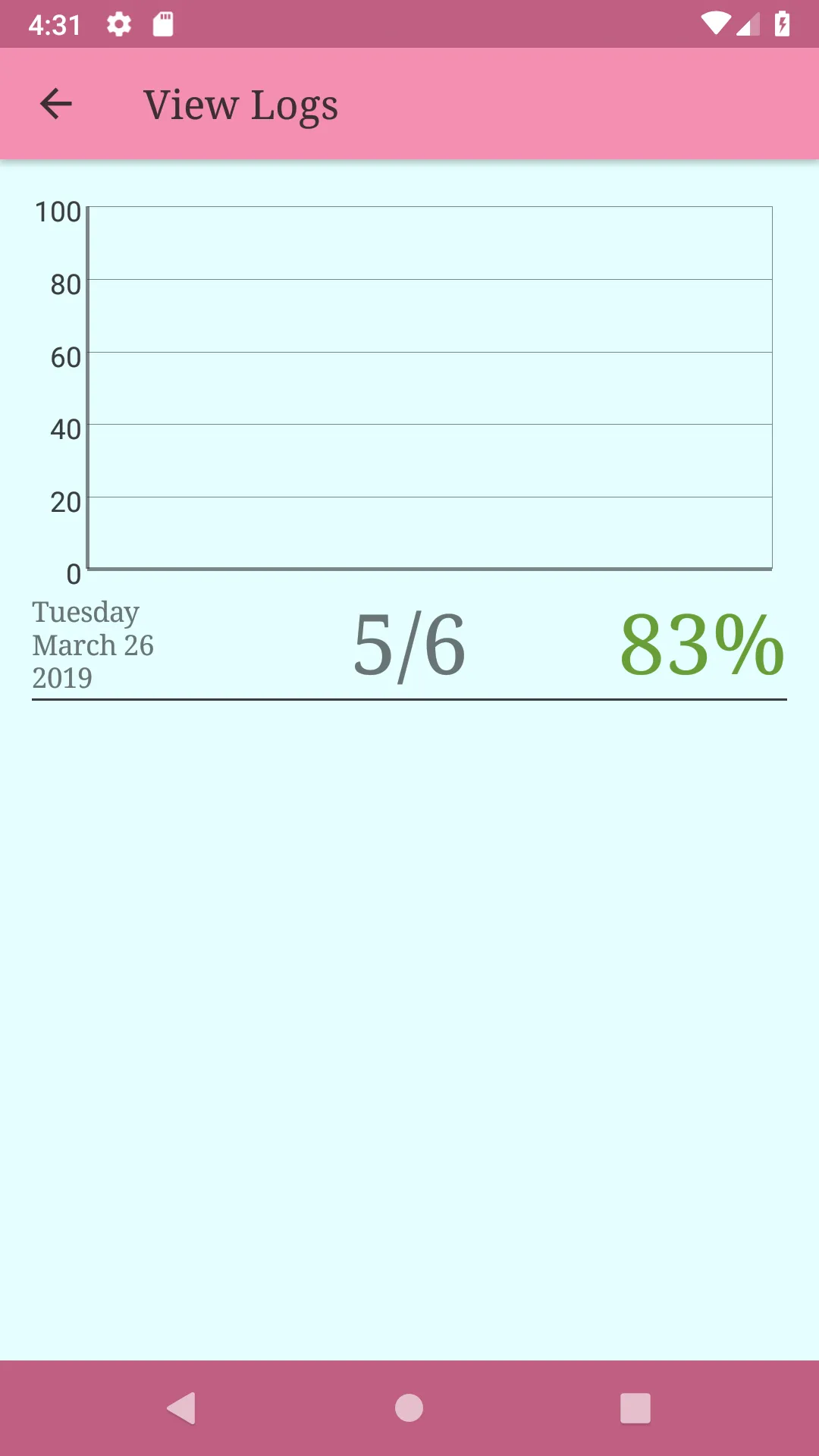Tap the system back button

click(x=181, y=1408)
